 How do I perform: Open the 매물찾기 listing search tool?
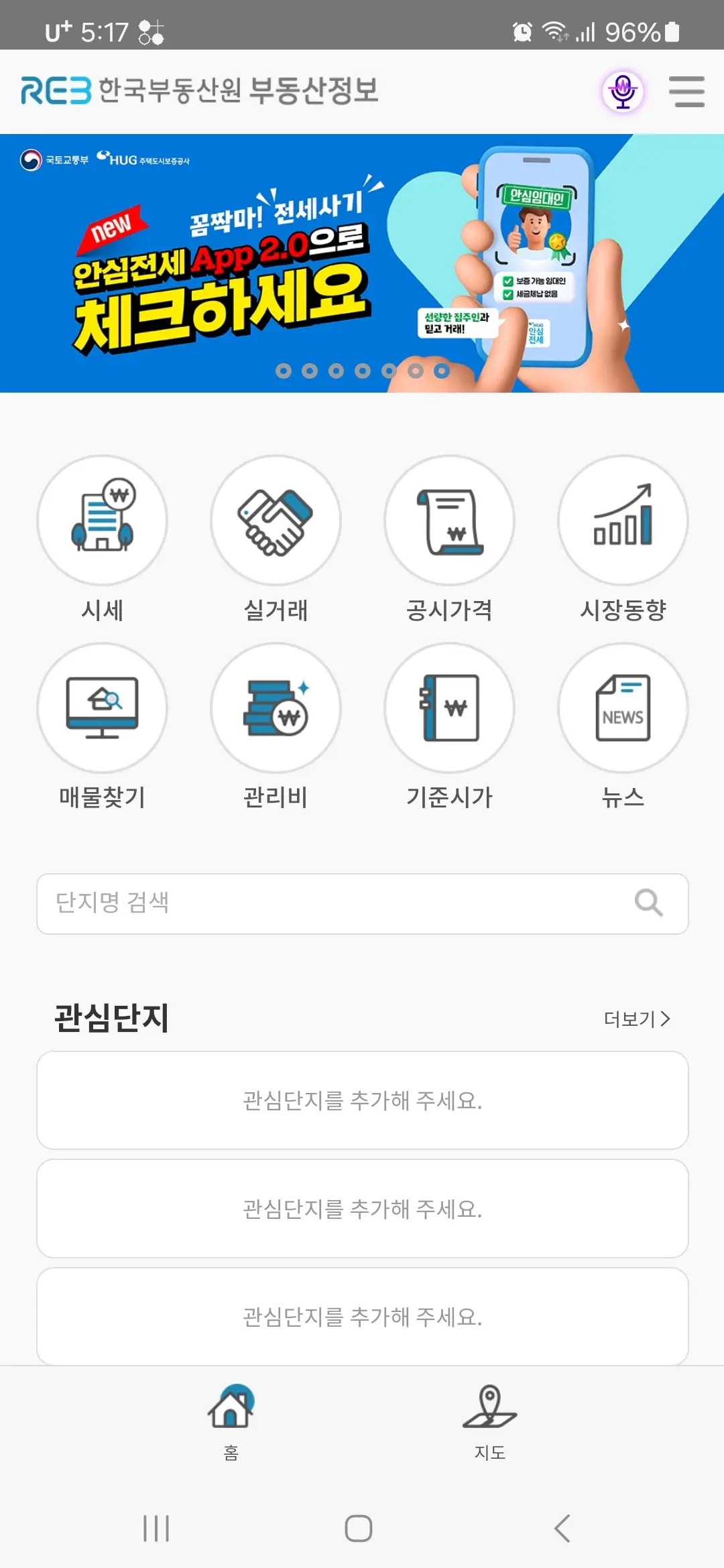click(103, 707)
